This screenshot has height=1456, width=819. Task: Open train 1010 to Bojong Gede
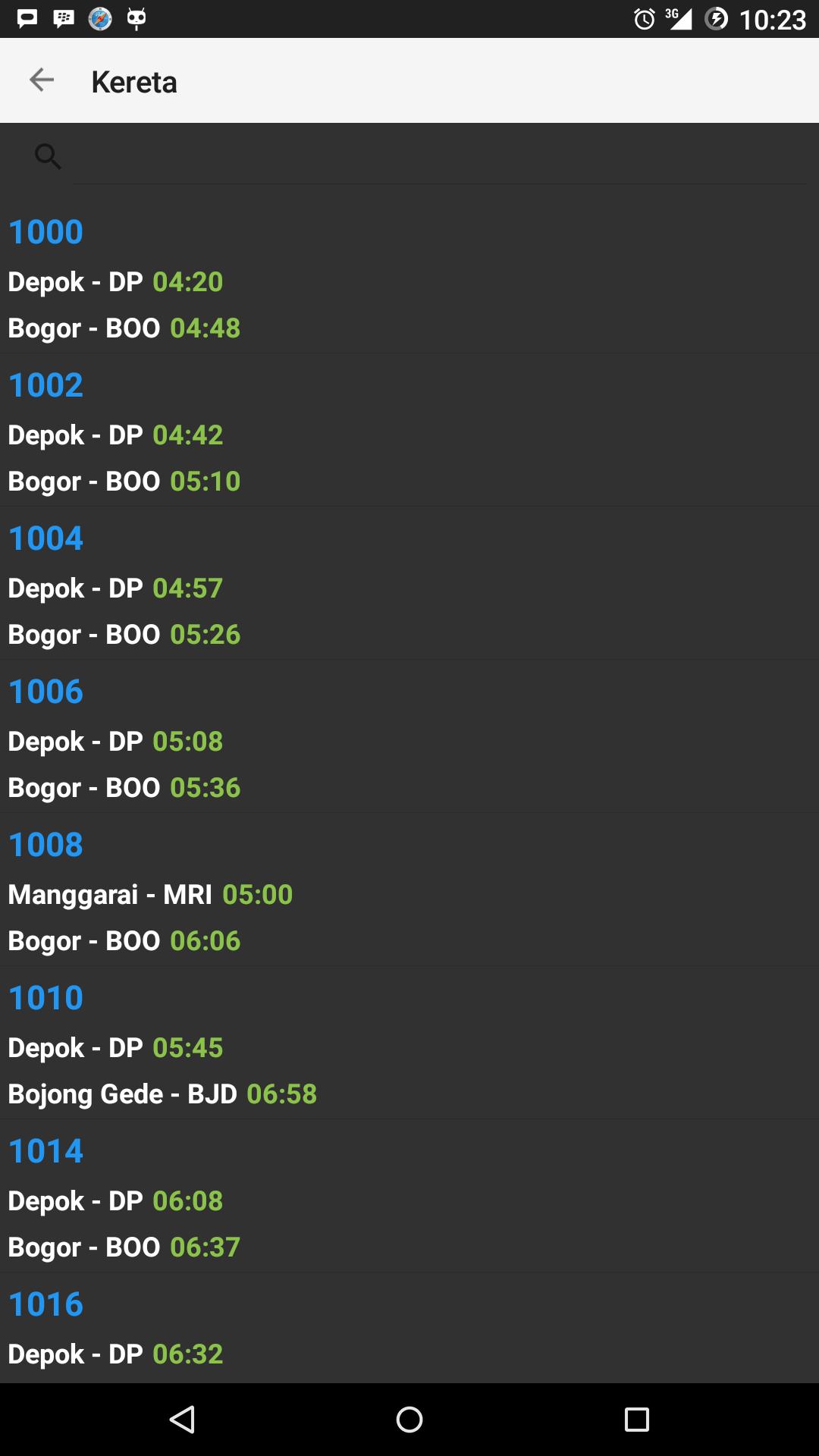(409, 1045)
